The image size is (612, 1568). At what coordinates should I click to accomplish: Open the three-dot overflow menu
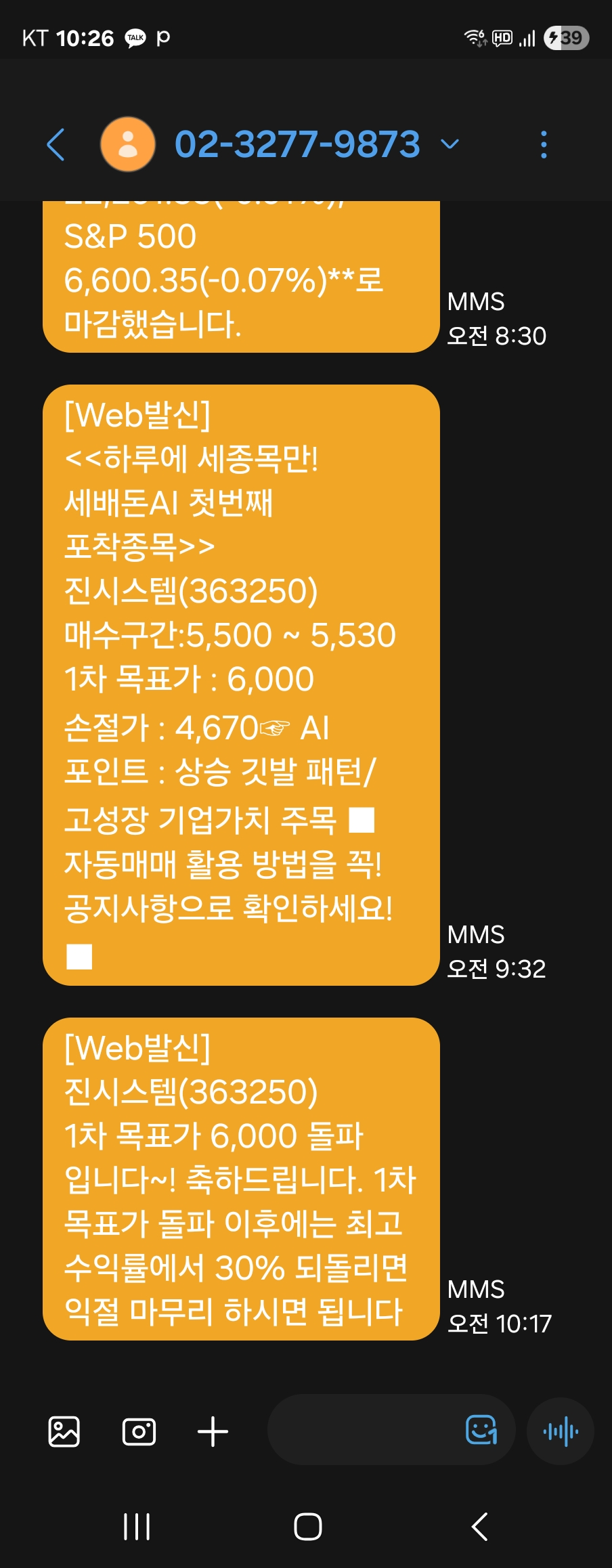click(544, 144)
